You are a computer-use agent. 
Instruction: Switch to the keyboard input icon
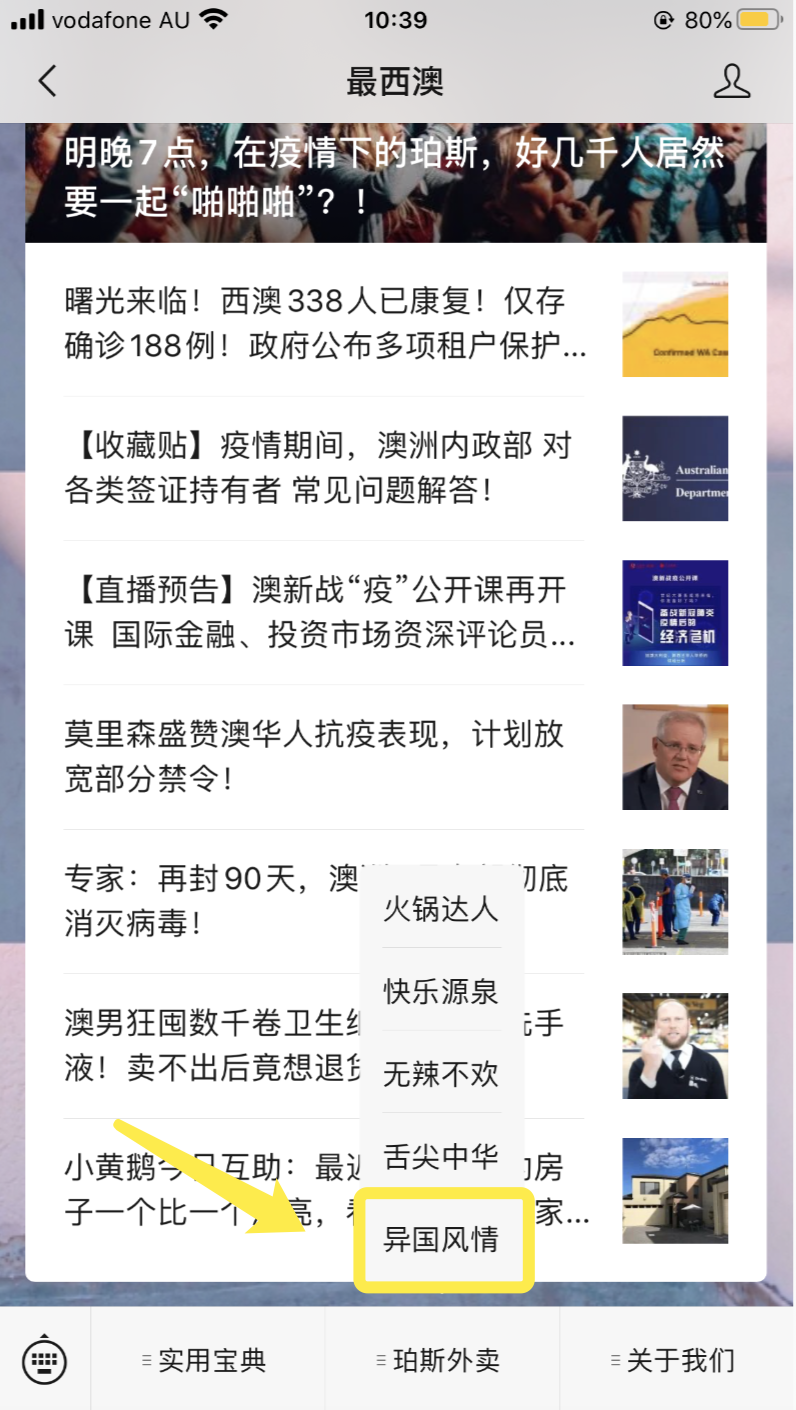pyautogui.click(x=45, y=1360)
